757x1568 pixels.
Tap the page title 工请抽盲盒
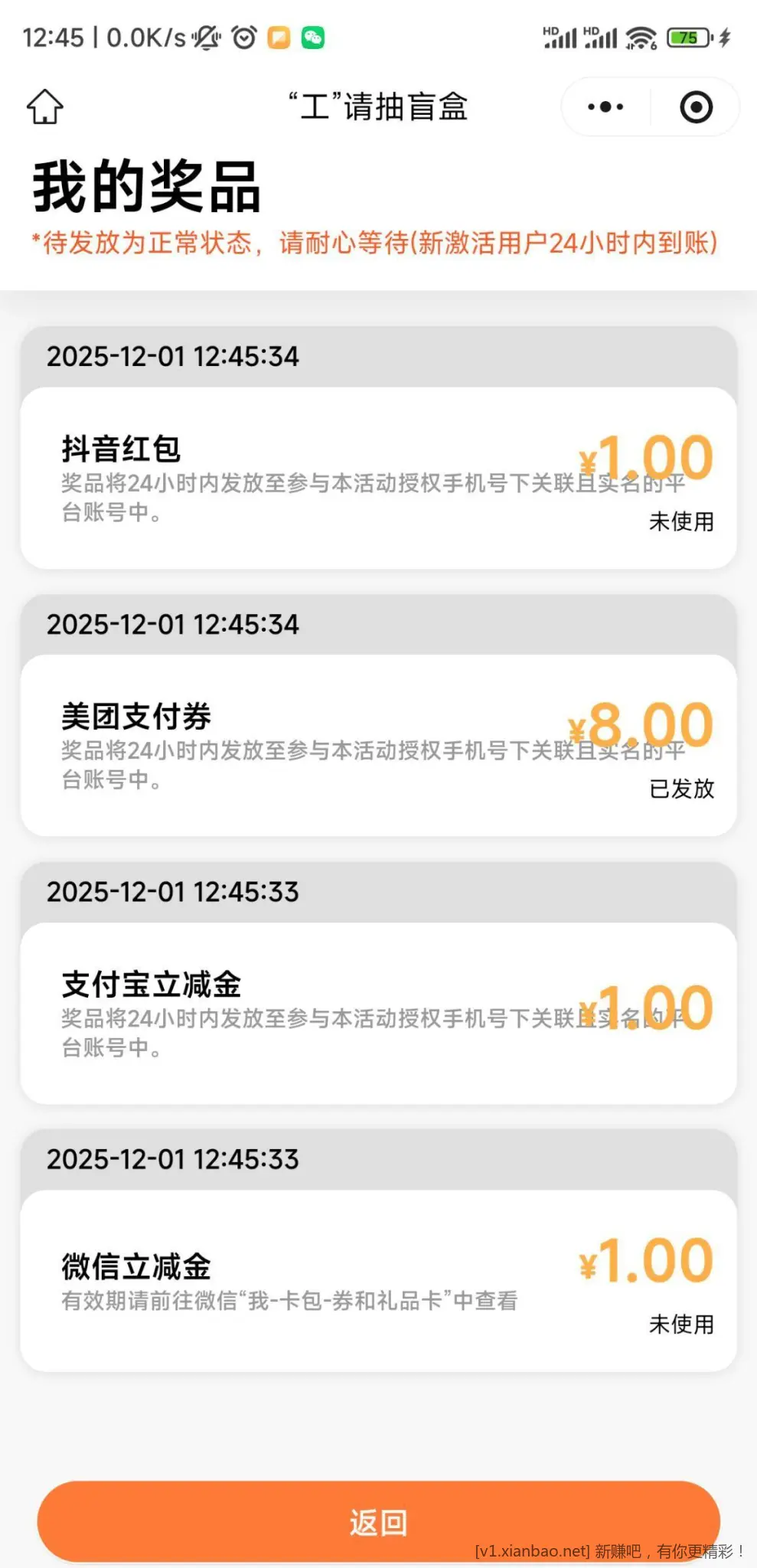[x=378, y=107]
